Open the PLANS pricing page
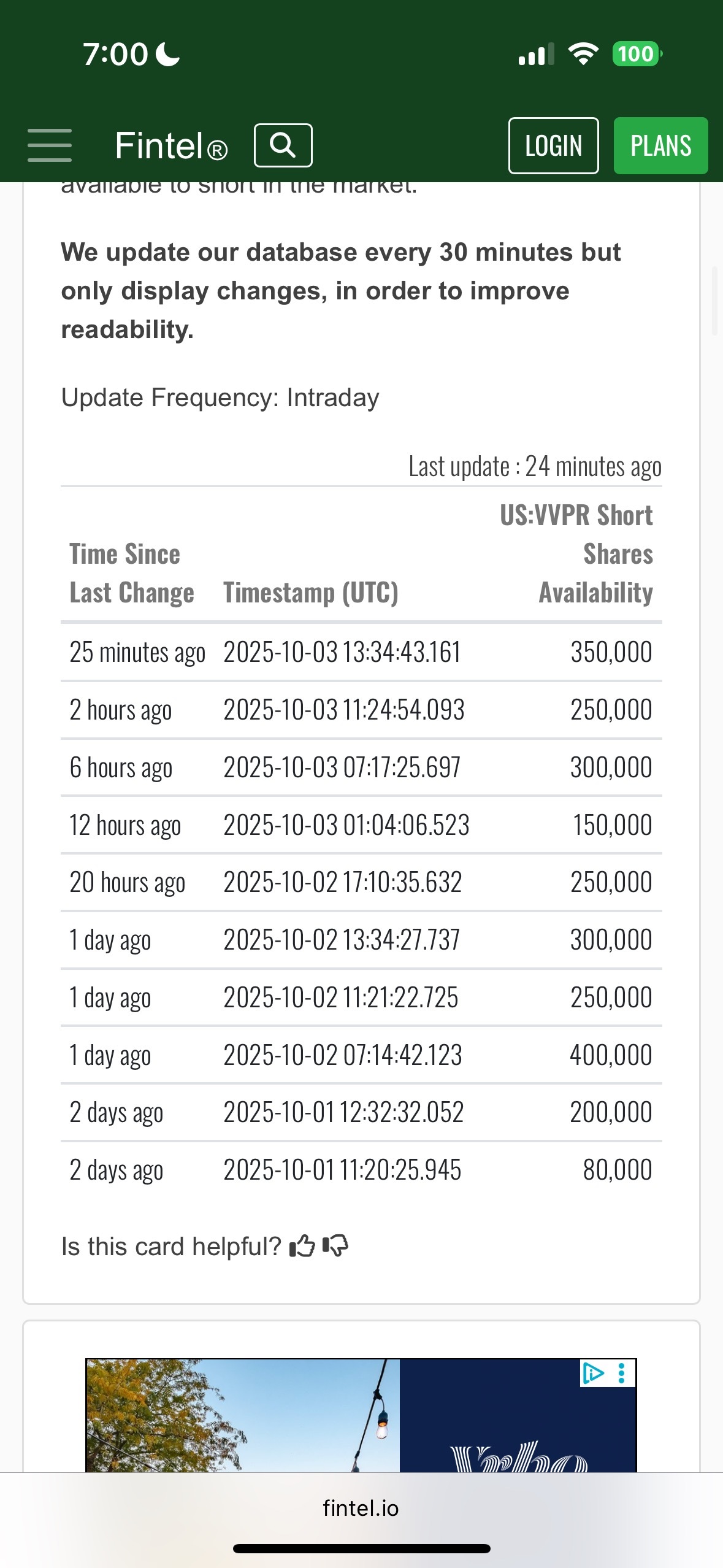 (x=660, y=145)
